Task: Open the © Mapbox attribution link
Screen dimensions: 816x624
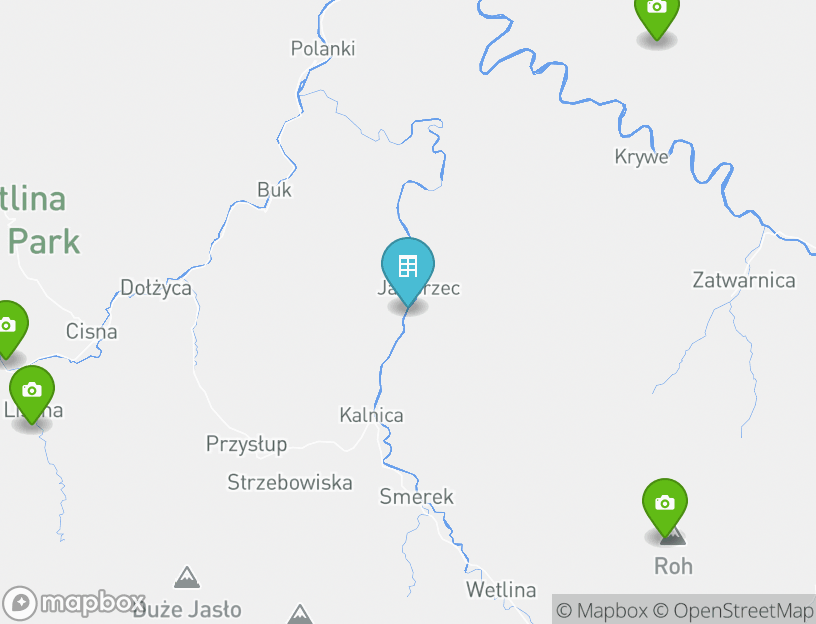Action: 602,610
